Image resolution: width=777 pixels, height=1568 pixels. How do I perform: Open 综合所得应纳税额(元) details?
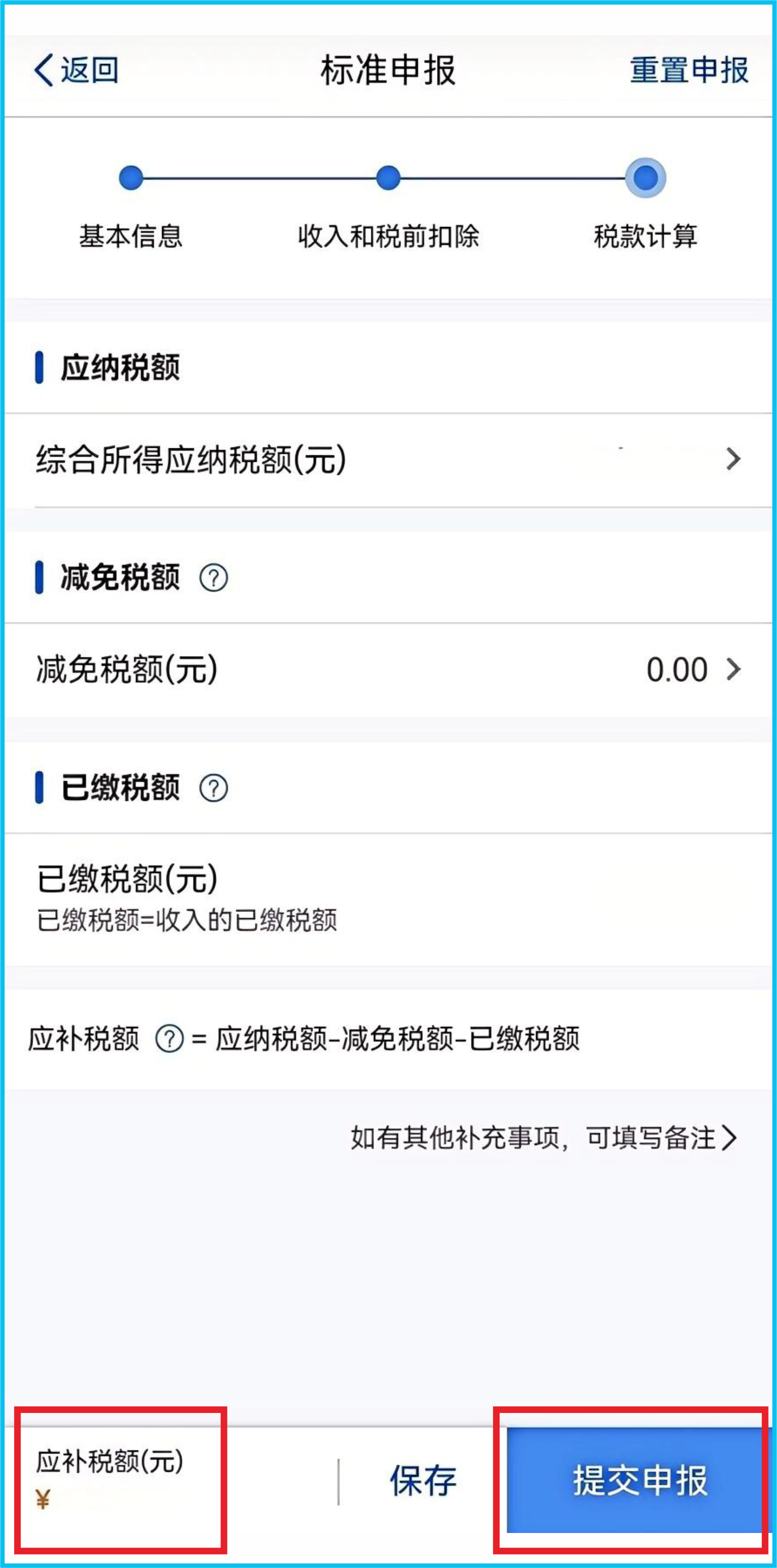(388, 459)
